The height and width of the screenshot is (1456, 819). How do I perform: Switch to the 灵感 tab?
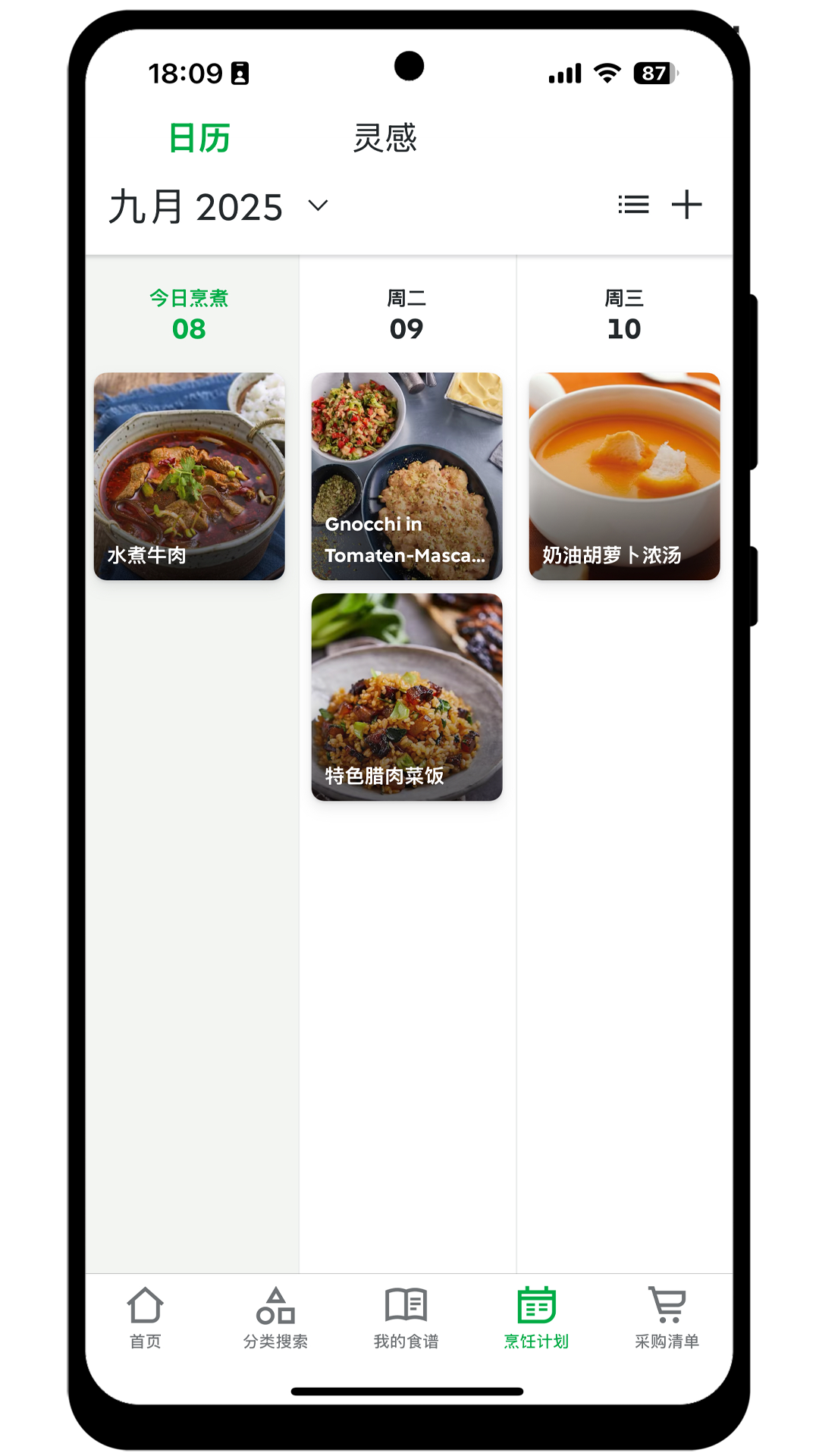(x=384, y=138)
